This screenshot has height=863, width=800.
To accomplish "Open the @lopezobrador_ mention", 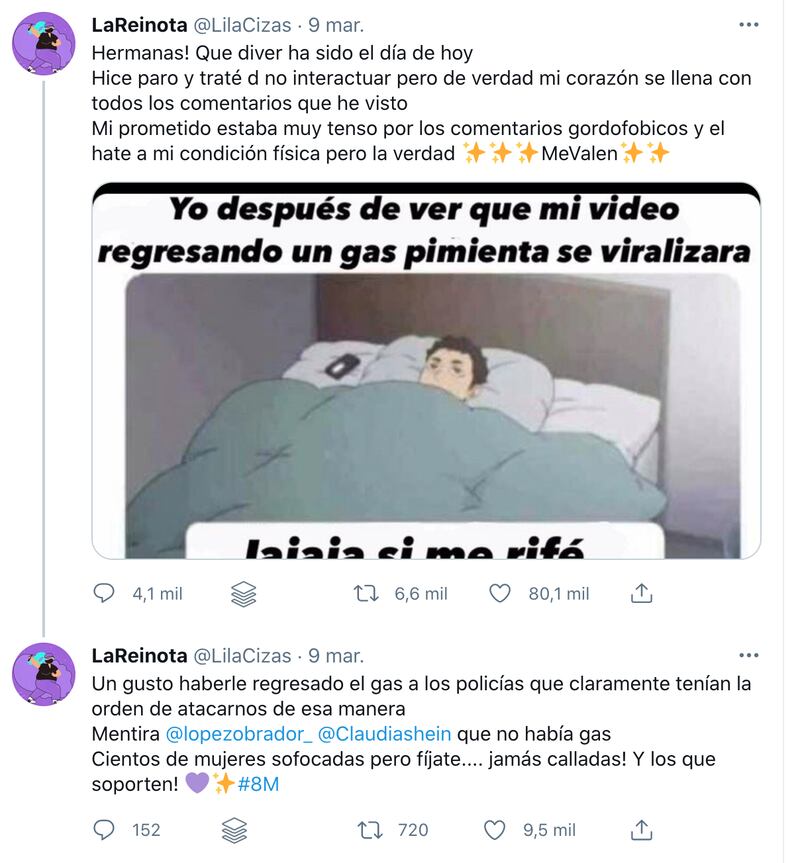I will [238, 734].
